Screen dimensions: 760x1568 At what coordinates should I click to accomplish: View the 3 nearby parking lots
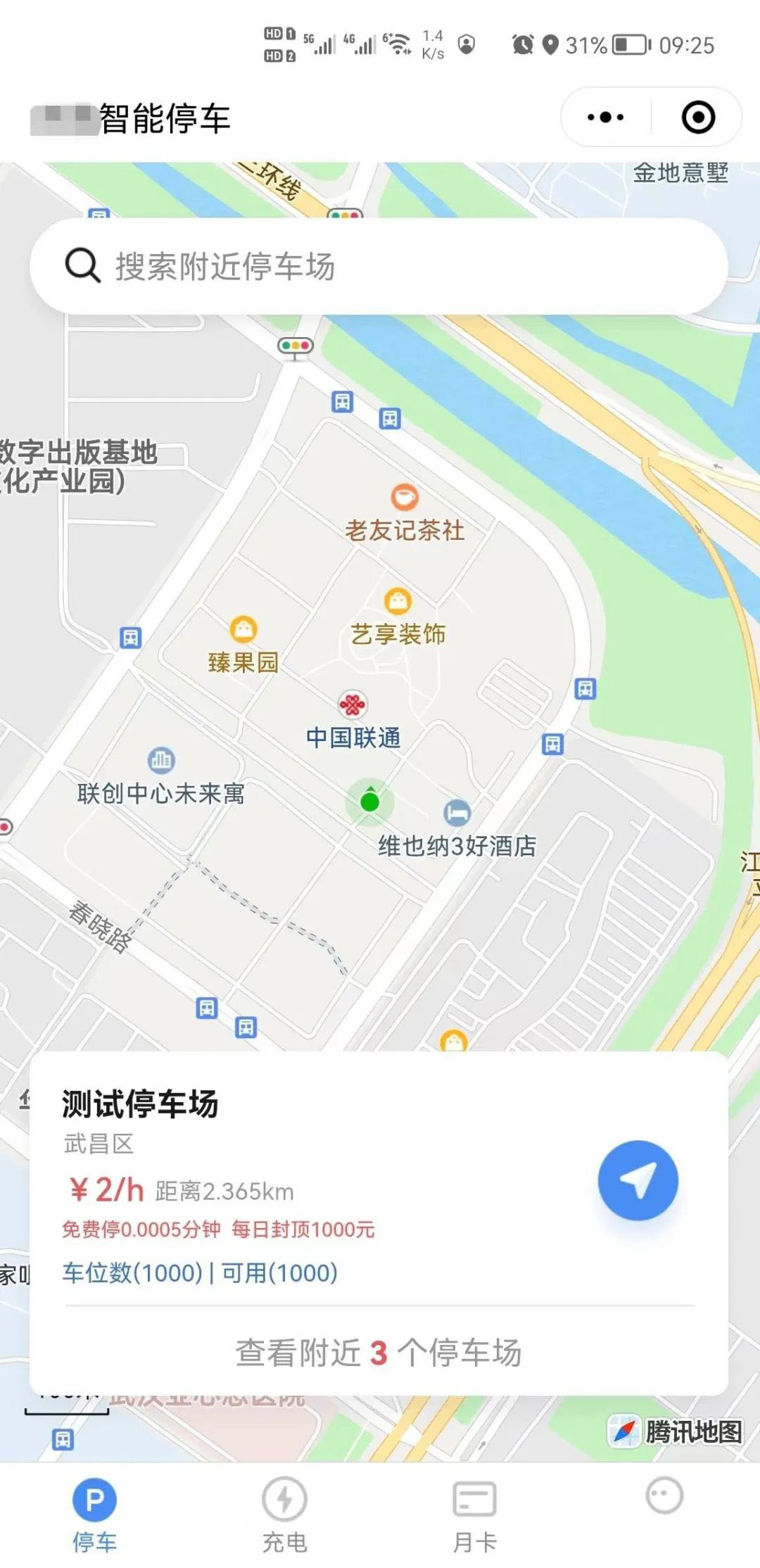coord(379,1352)
